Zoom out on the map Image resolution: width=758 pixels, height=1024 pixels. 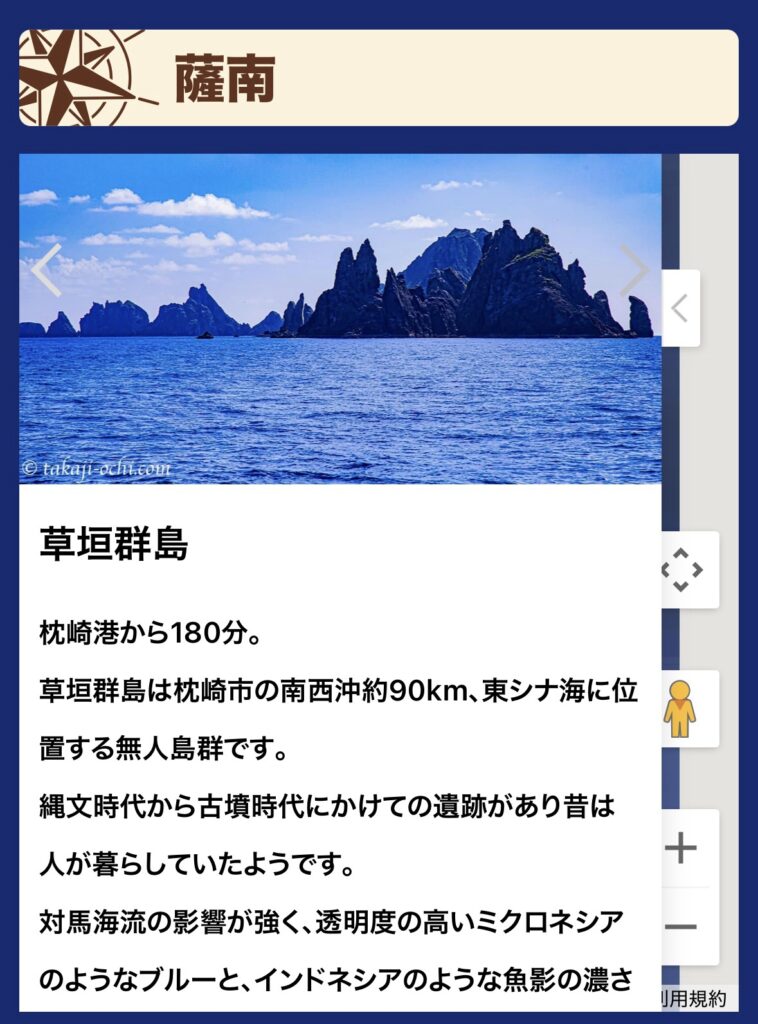(x=681, y=927)
